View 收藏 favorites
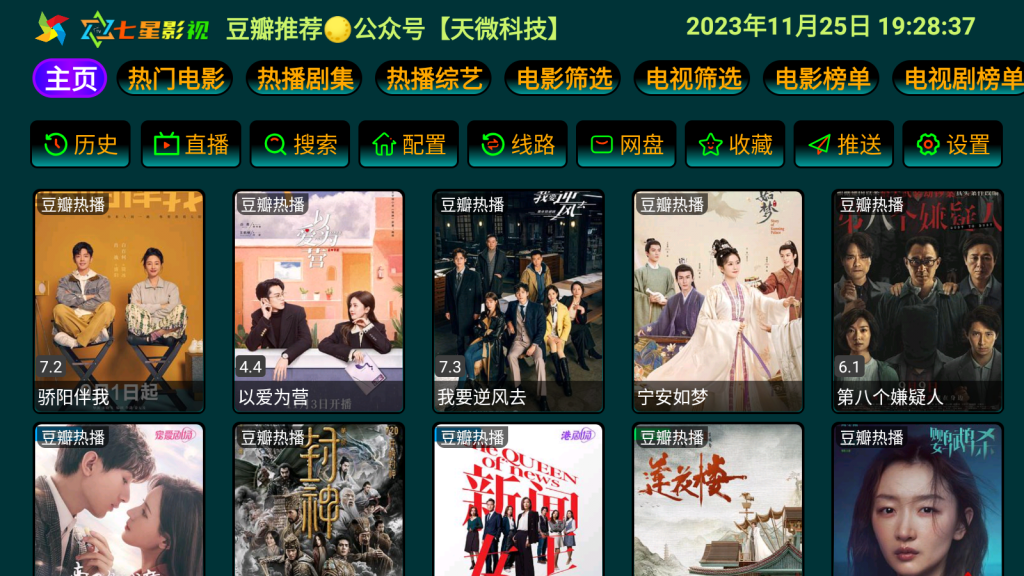 coord(736,145)
